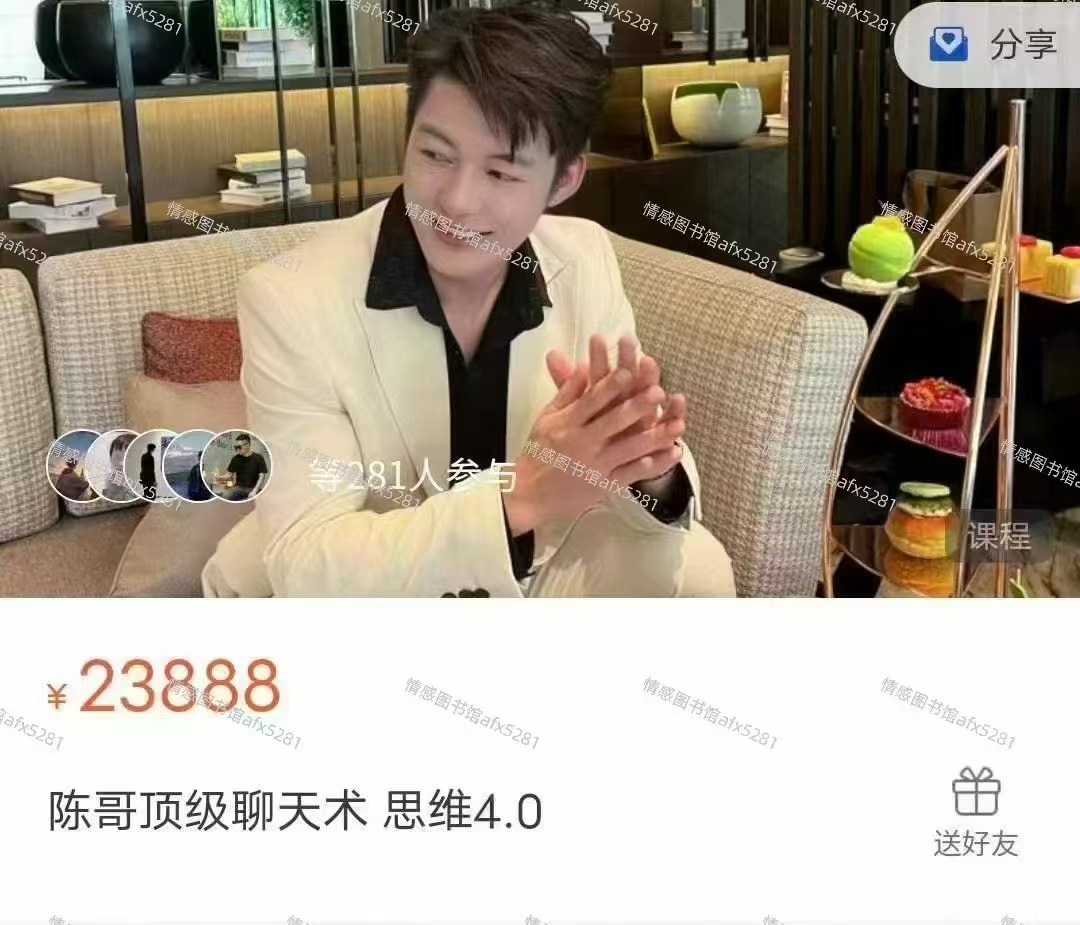Screen dimensions: 1080x925
Task: Gift this course via 送好友
Action: click(976, 811)
